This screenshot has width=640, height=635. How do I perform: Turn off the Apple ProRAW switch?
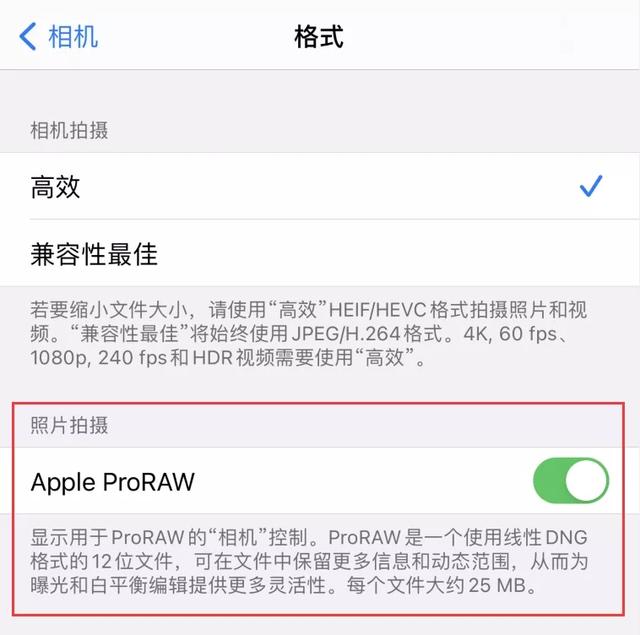coord(570,481)
